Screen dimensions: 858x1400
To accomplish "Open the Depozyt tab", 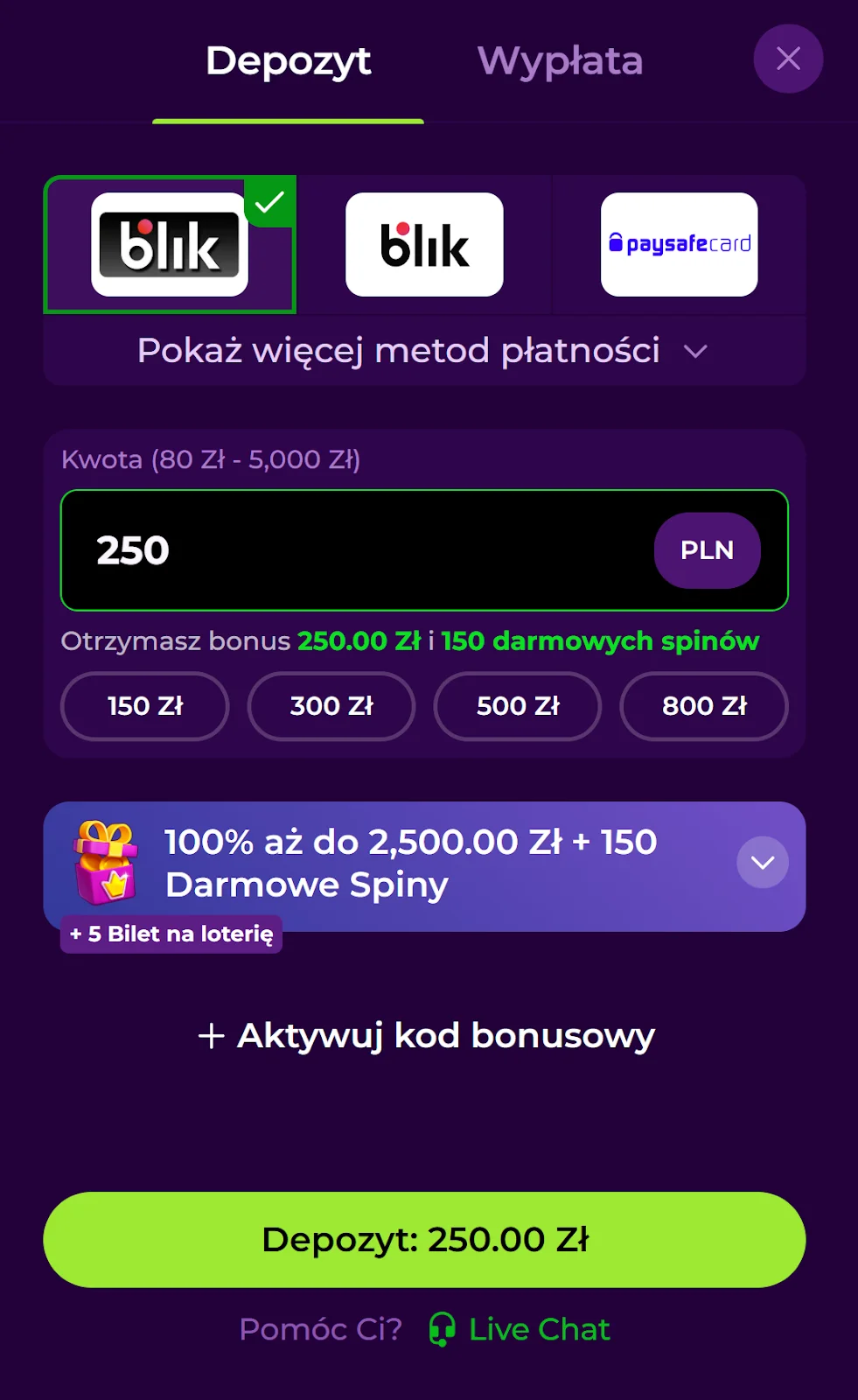I will [289, 59].
